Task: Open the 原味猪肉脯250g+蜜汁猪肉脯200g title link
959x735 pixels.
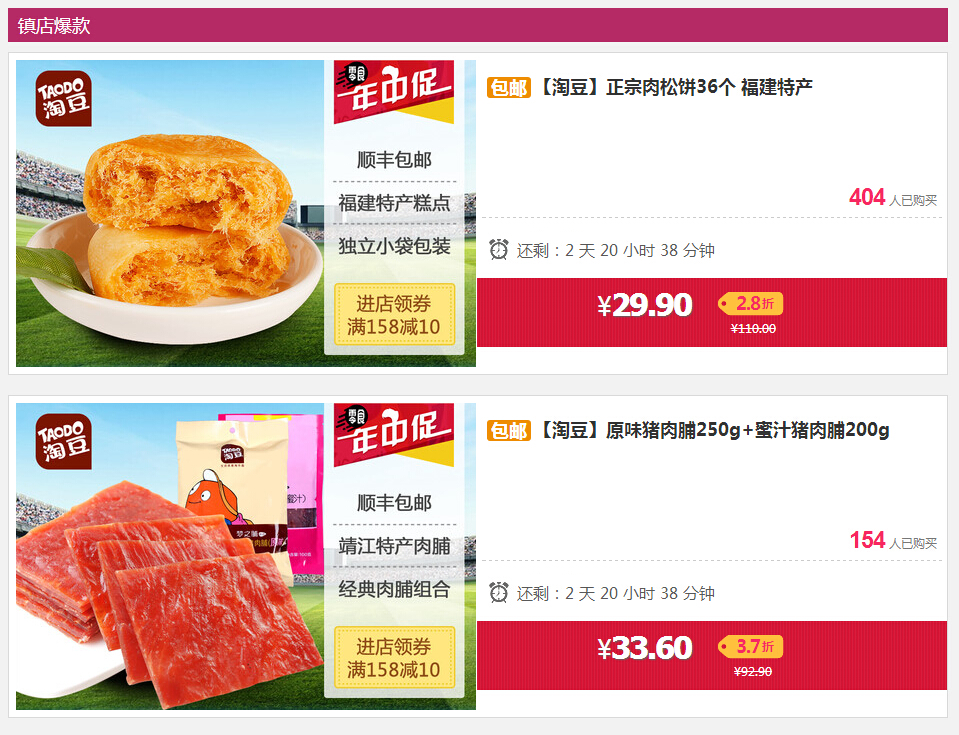Action: [x=712, y=430]
